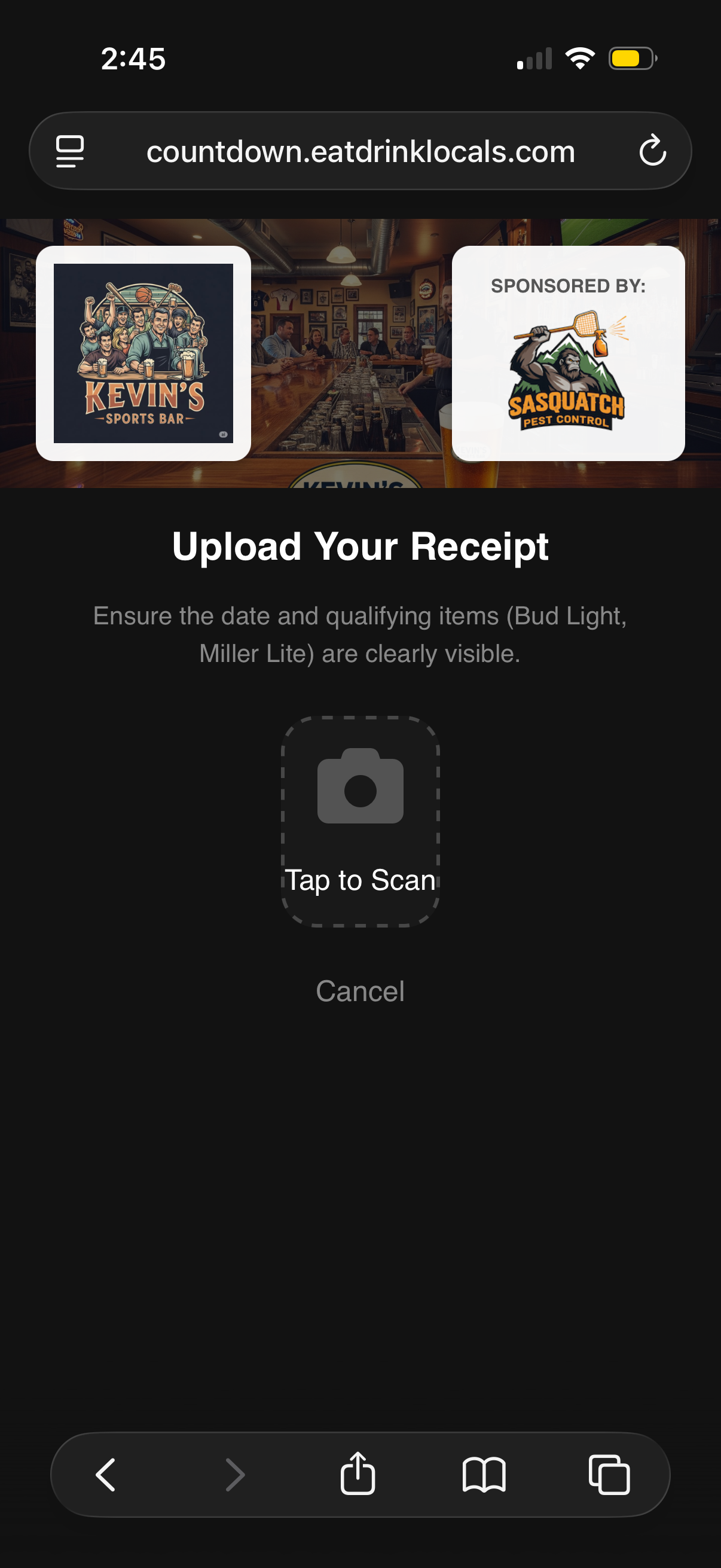The height and width of the screenshot is (1568, 721).
Task: Reload the page in the address bar
Action: tap(652, 151)
